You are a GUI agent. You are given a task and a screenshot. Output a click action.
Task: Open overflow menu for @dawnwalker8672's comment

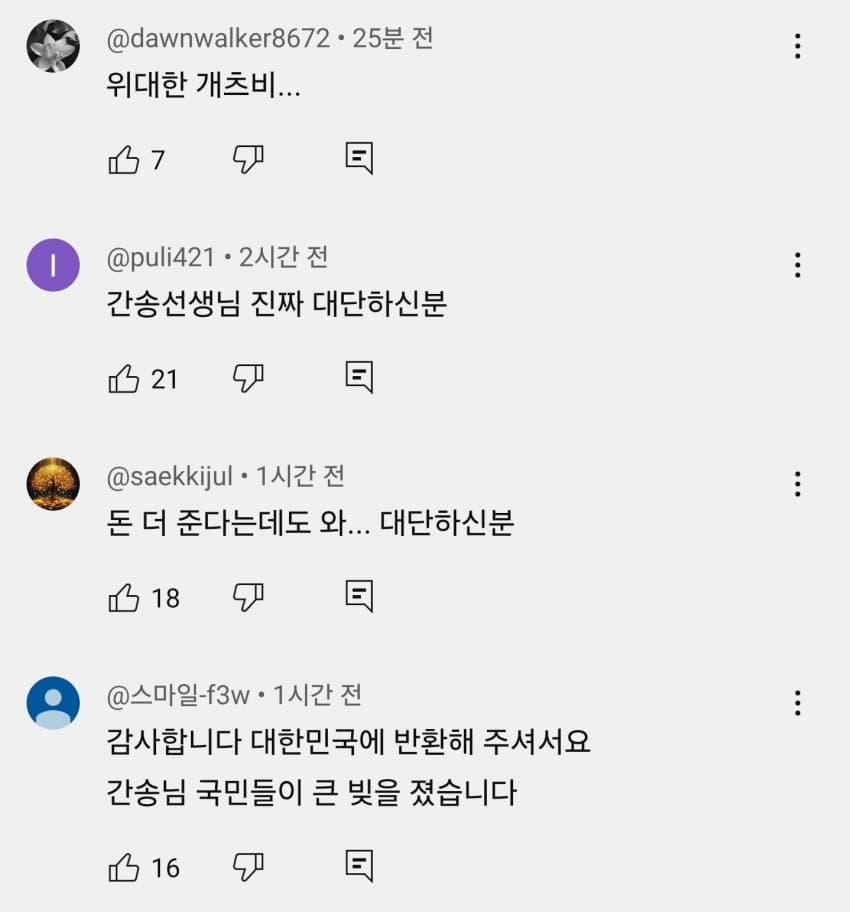(x=797, y=46)
